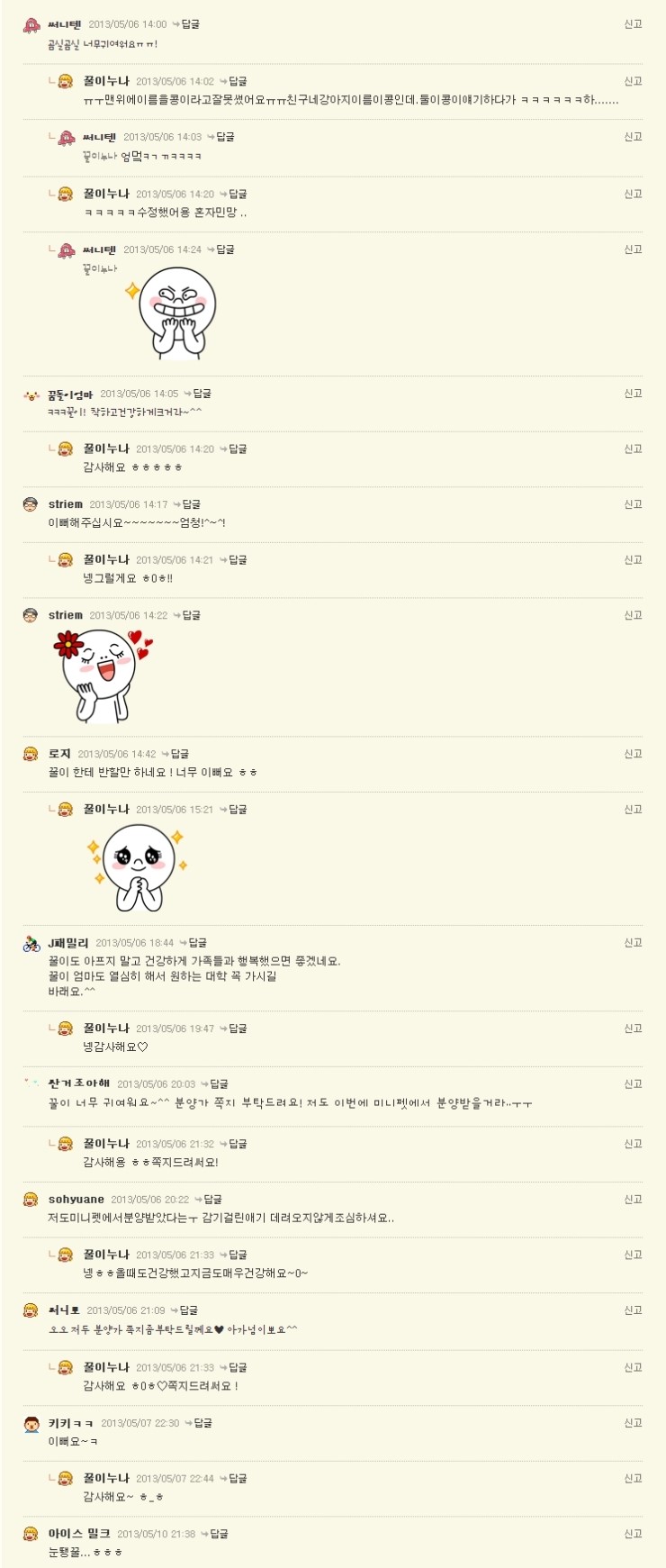Report J패밀리's comment

pyautogui.click(x=633, y=943)
